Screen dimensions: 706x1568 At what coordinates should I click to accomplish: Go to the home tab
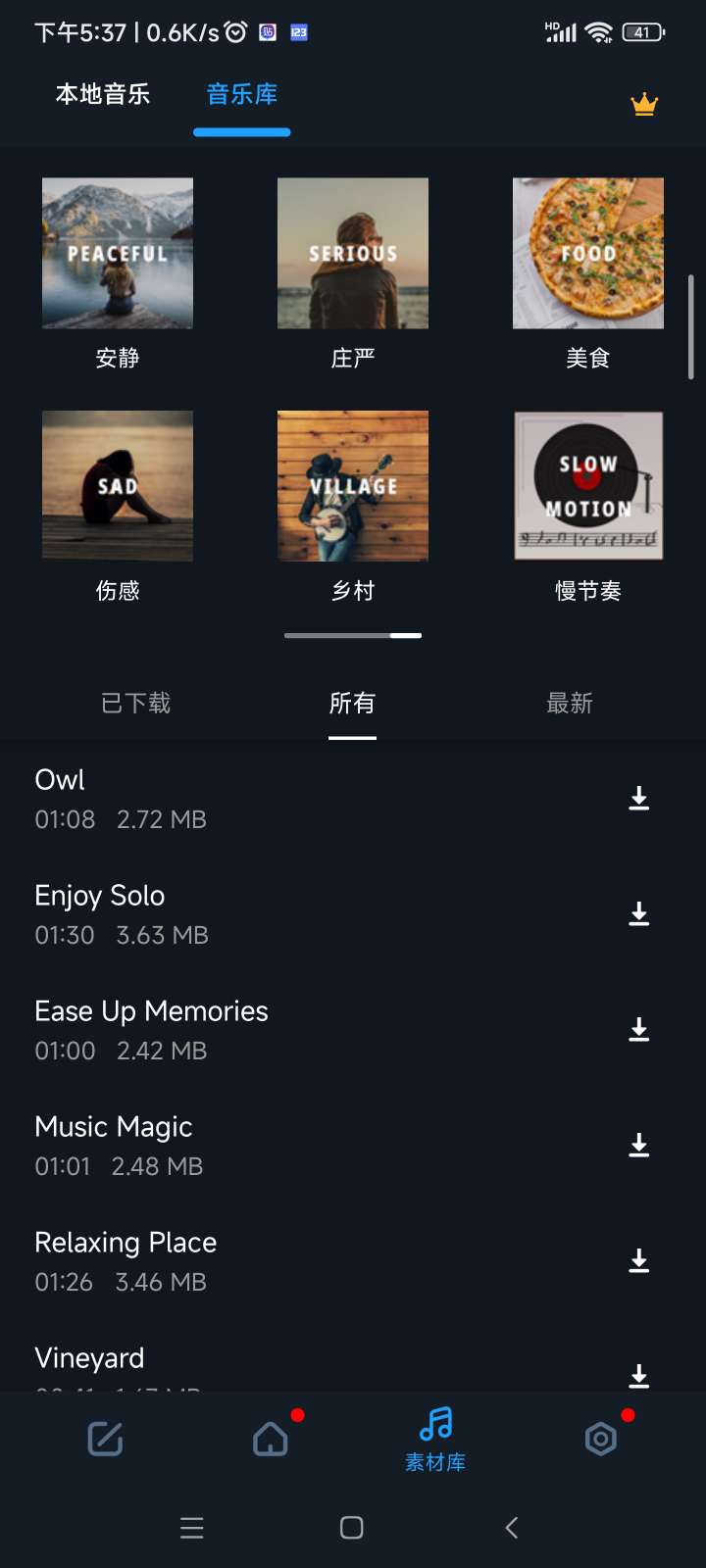pos(271,1439)
